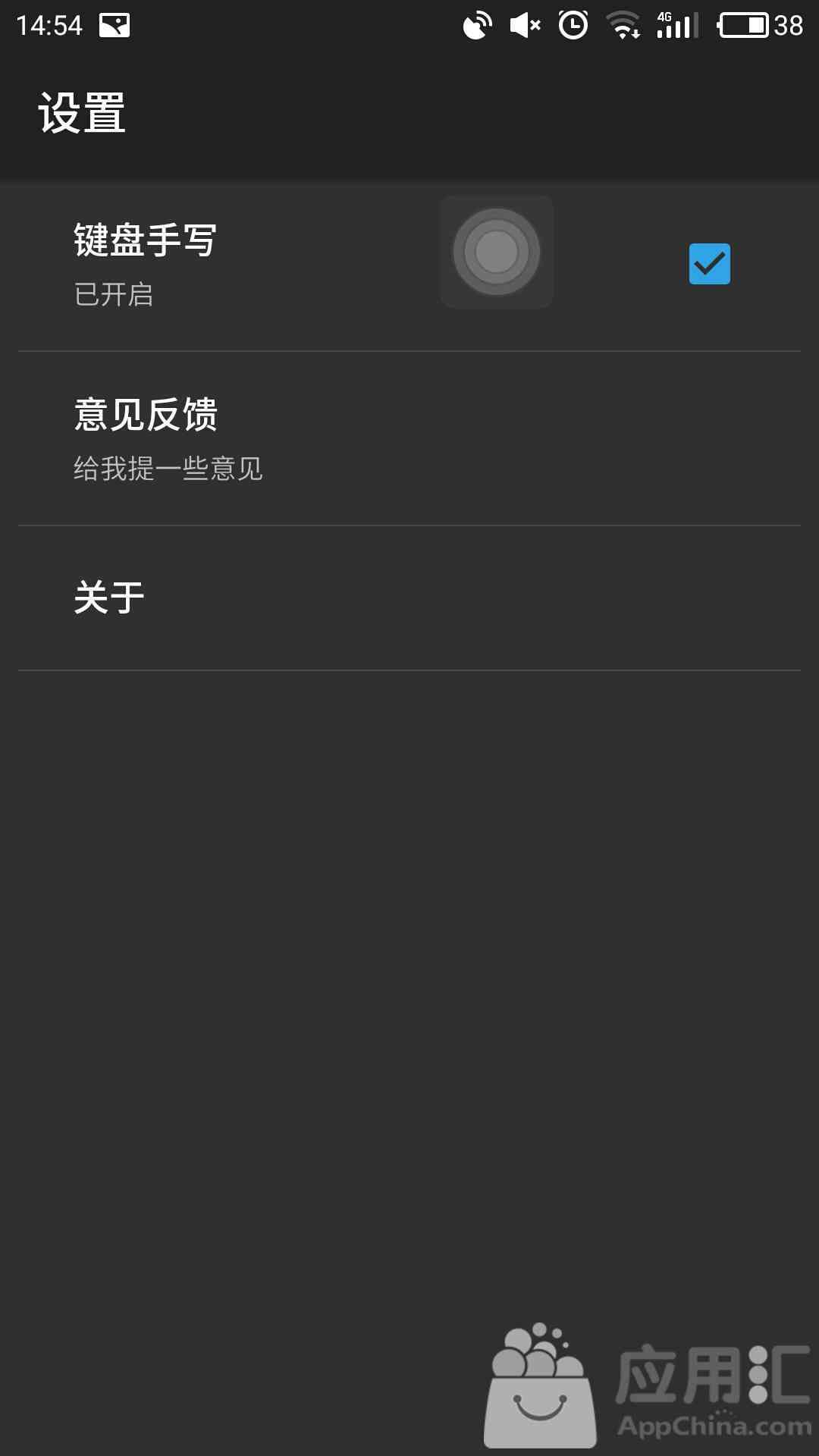Open the 关于 about row
The image size is (819, 1456).
click(409, 598)
